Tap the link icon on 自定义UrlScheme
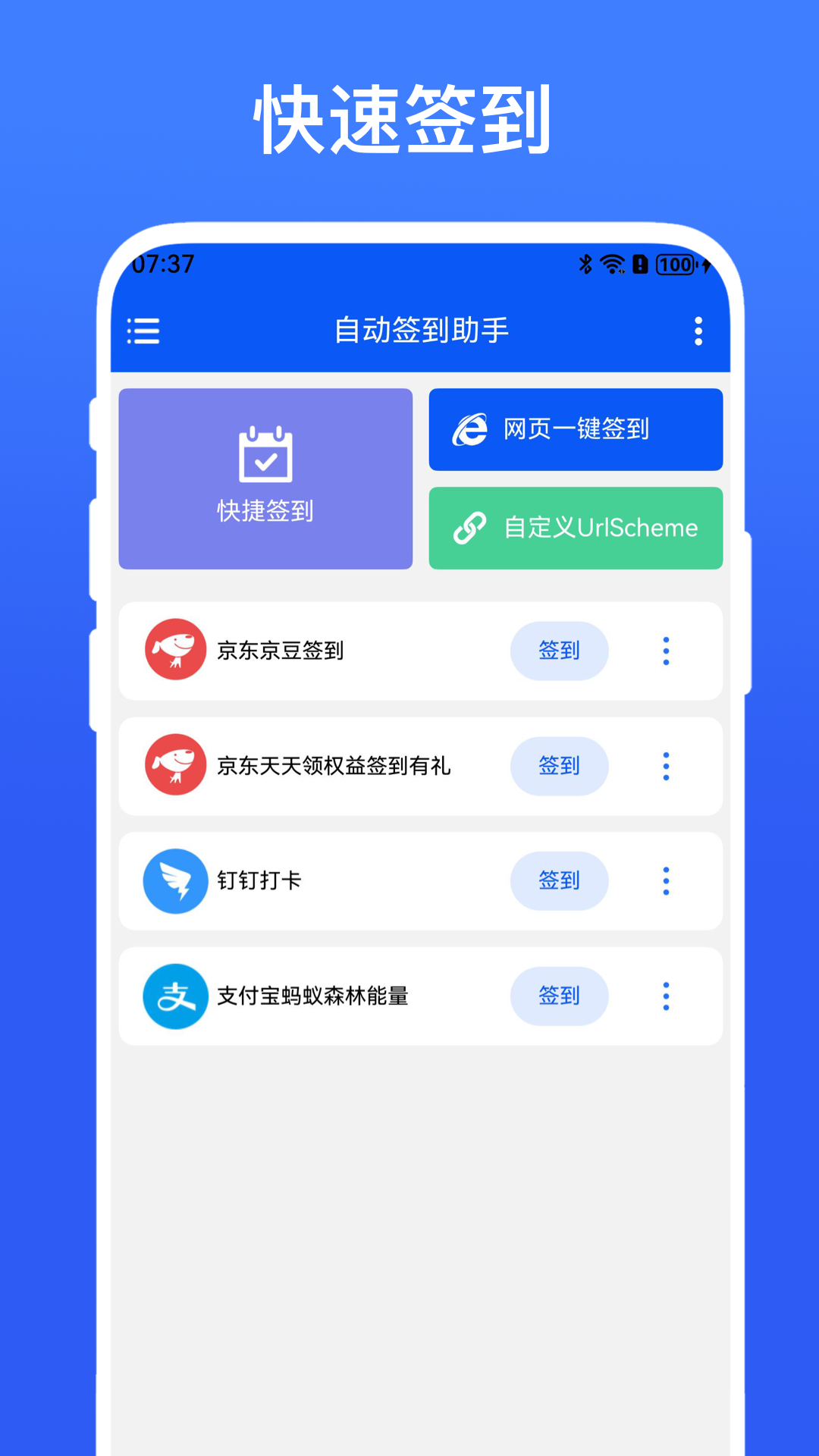The height and width of the screenshot is (1456, 819). tap(470, 528)
